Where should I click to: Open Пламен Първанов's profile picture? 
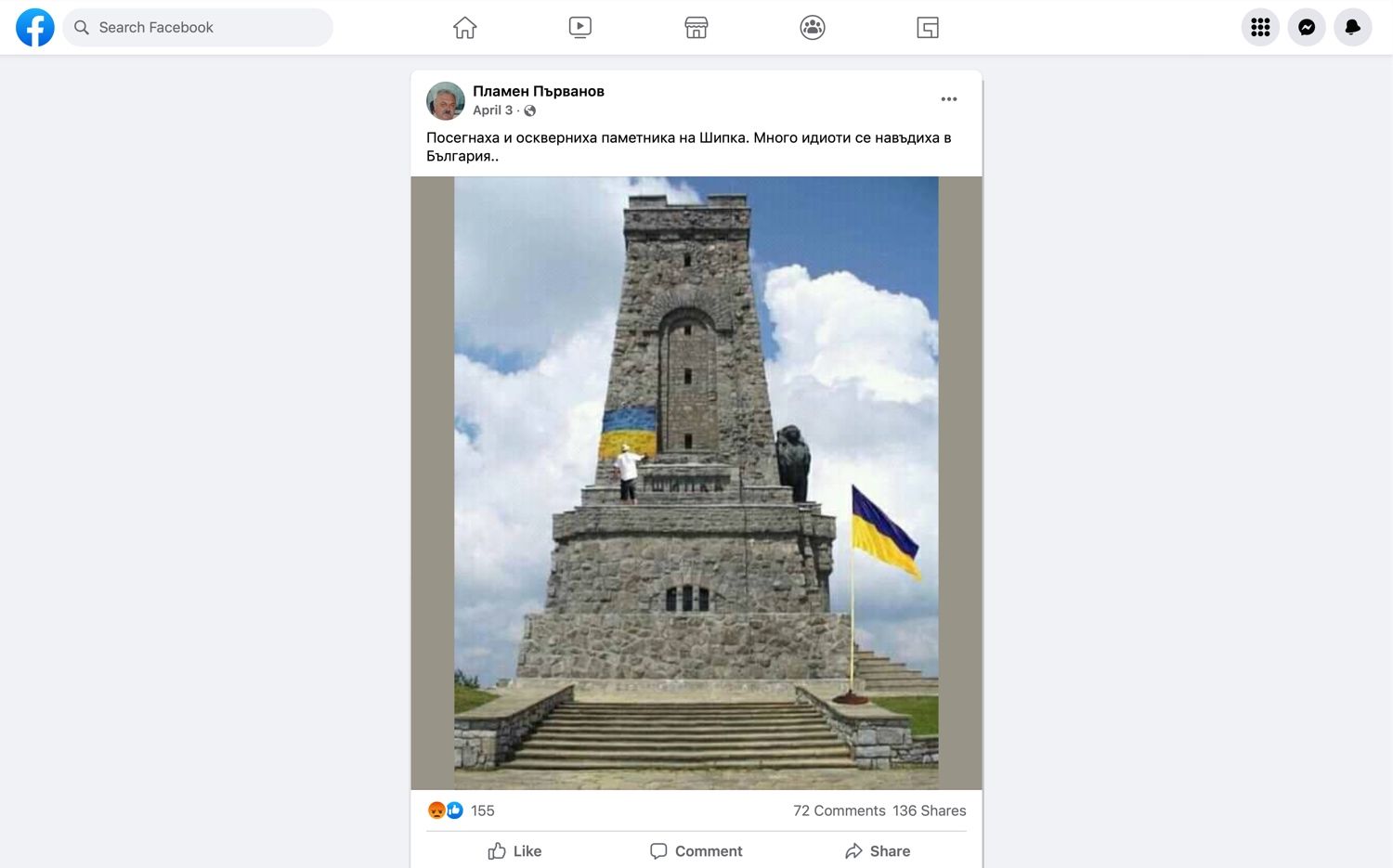tap(446, 101)
